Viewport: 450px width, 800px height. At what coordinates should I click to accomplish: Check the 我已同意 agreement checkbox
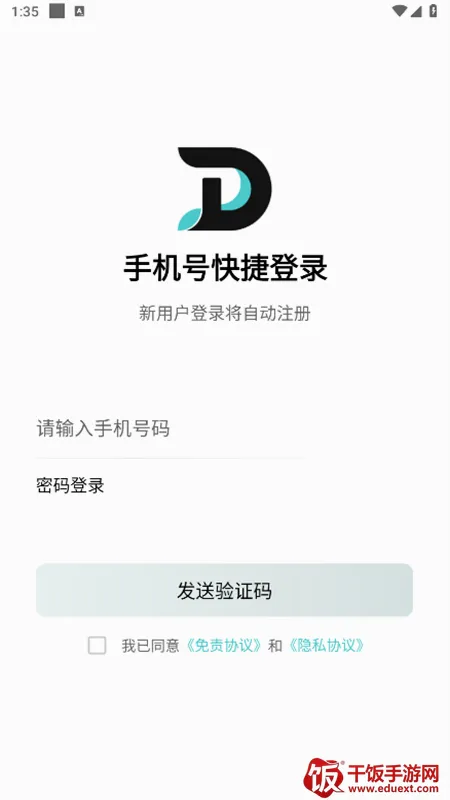(x=97, y=645)
